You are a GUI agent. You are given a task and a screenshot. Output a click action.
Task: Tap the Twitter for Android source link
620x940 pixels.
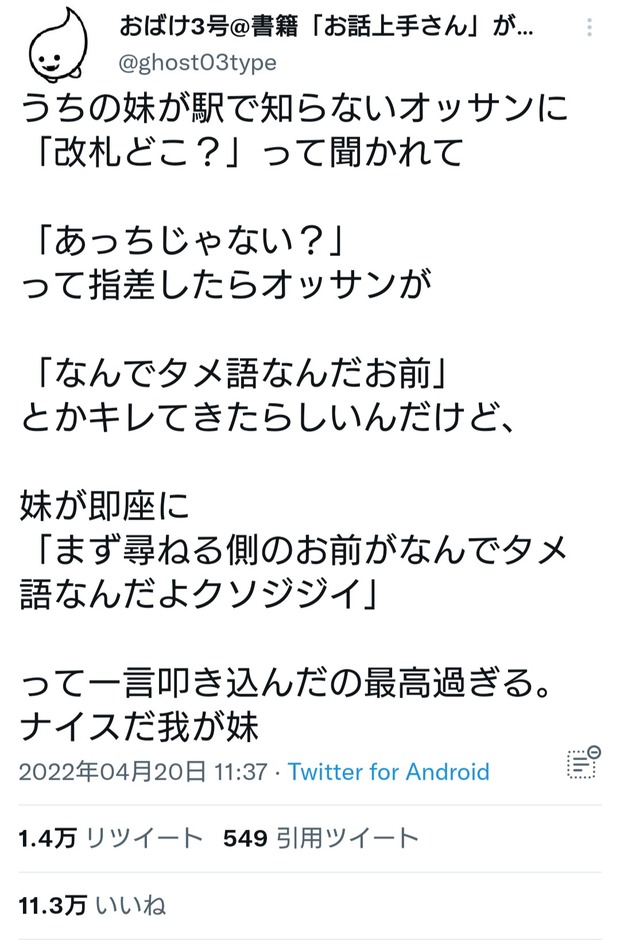point(389,771)
